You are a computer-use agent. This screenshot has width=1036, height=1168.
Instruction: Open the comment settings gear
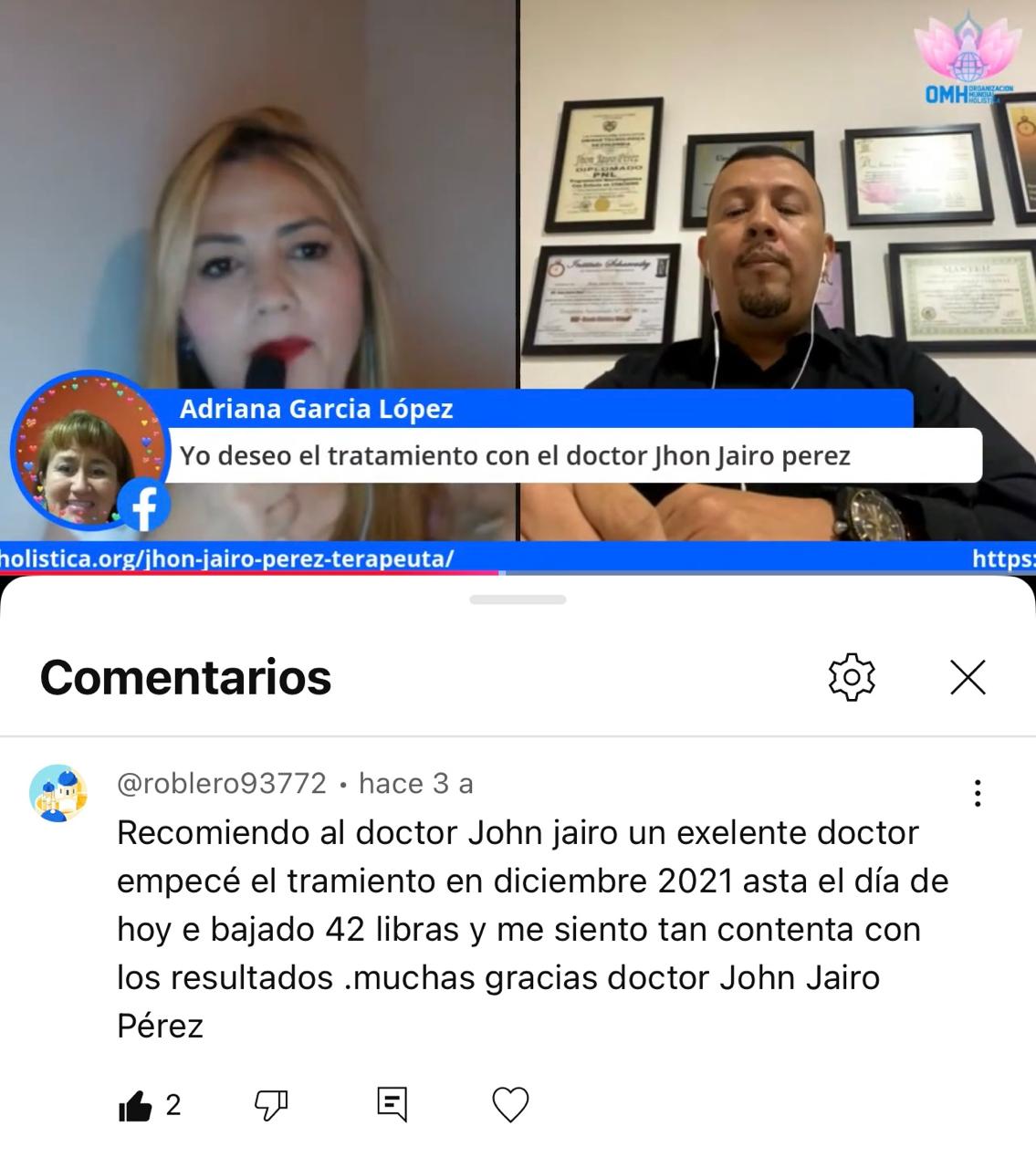click(x=851, y=677)
